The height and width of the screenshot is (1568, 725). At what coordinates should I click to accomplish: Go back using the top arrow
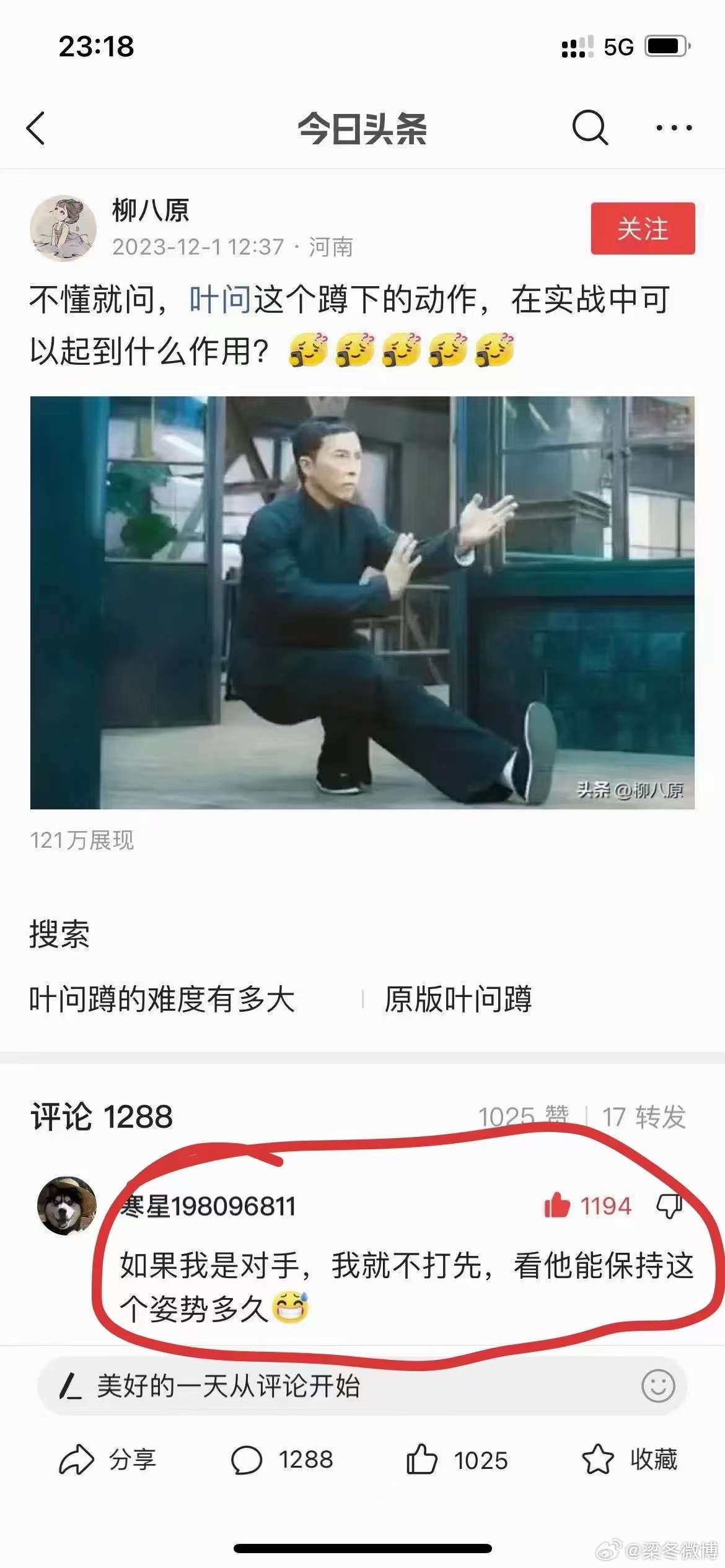[x=36, y=128]
